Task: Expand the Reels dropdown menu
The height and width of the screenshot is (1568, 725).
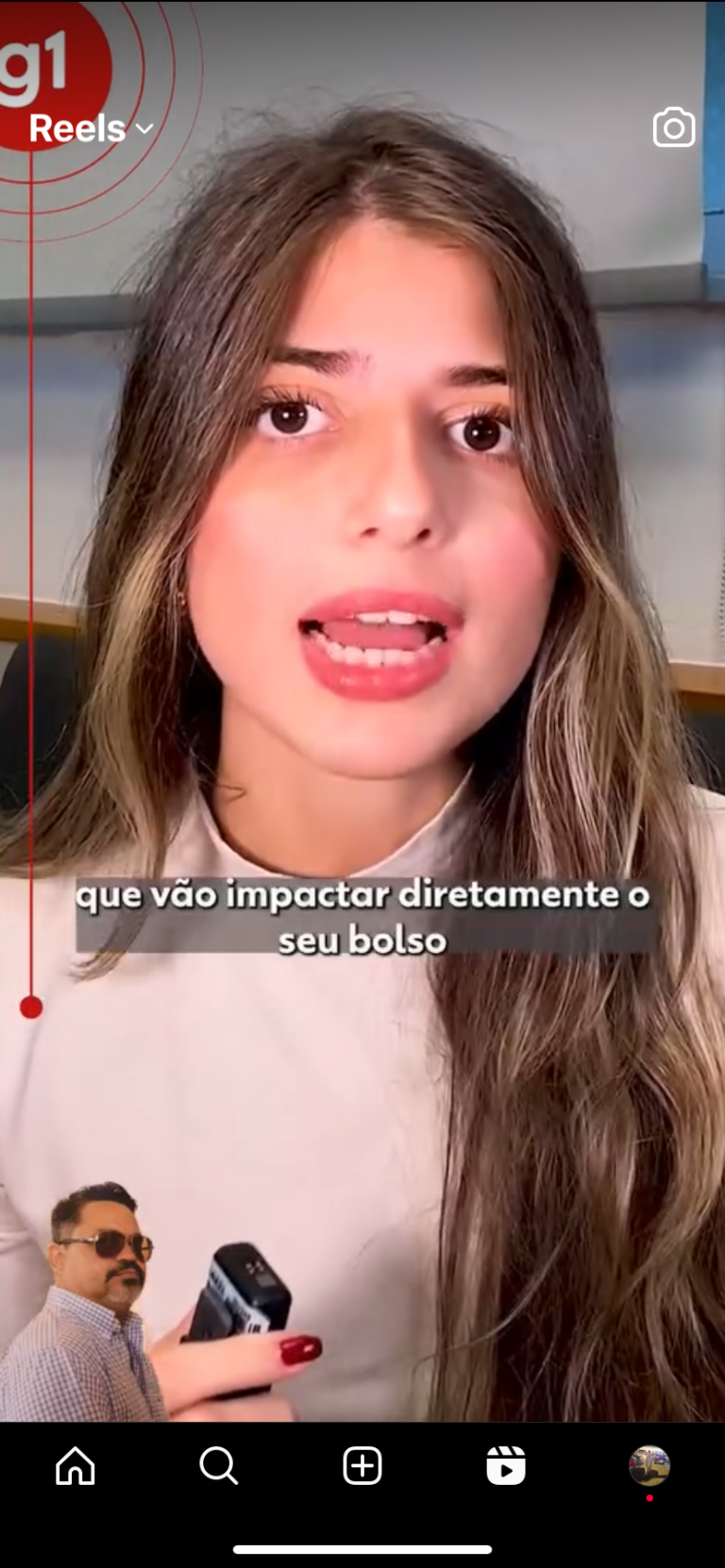Action: 92,128
